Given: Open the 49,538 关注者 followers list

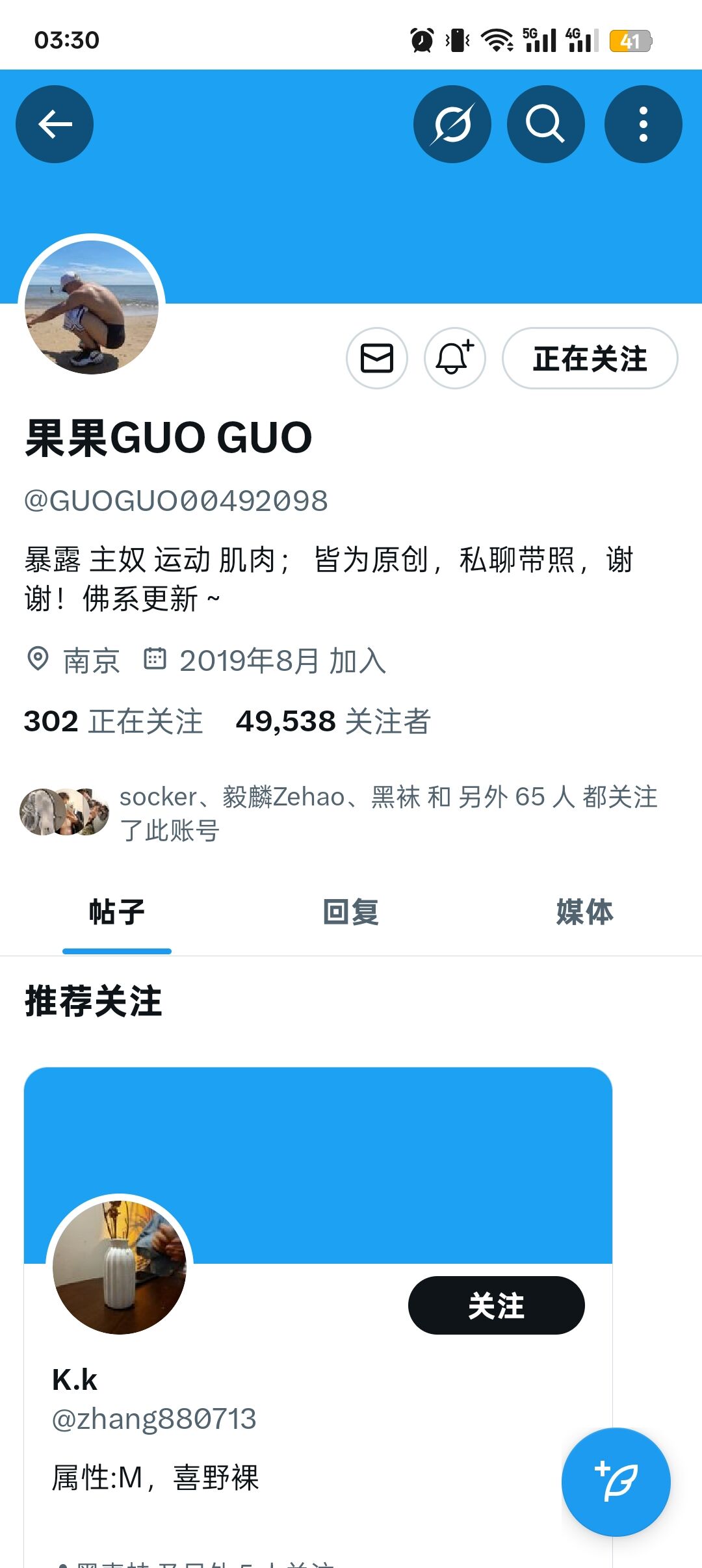Looking at the screenshot, I should click(x=333, y=722).
